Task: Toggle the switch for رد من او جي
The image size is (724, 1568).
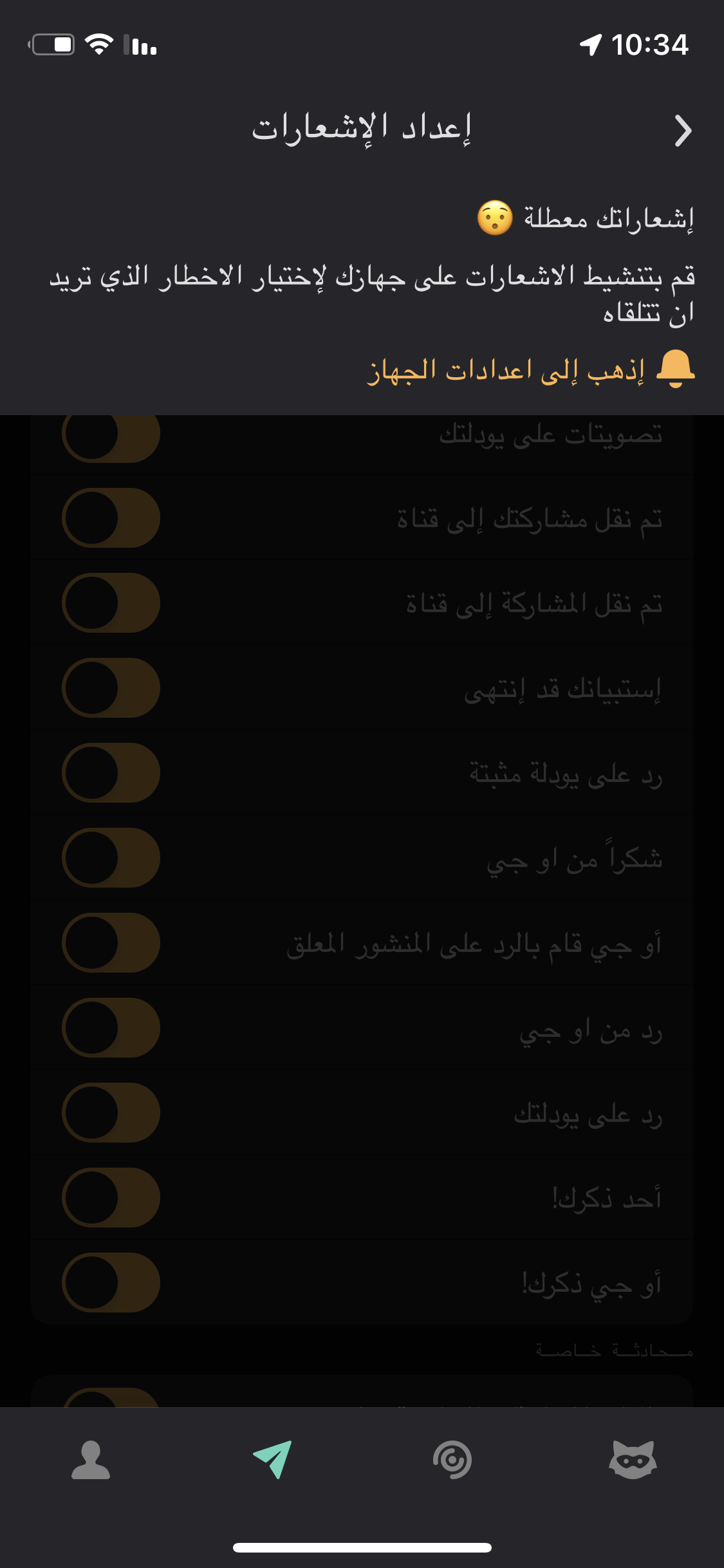Action: (111, 1027)
